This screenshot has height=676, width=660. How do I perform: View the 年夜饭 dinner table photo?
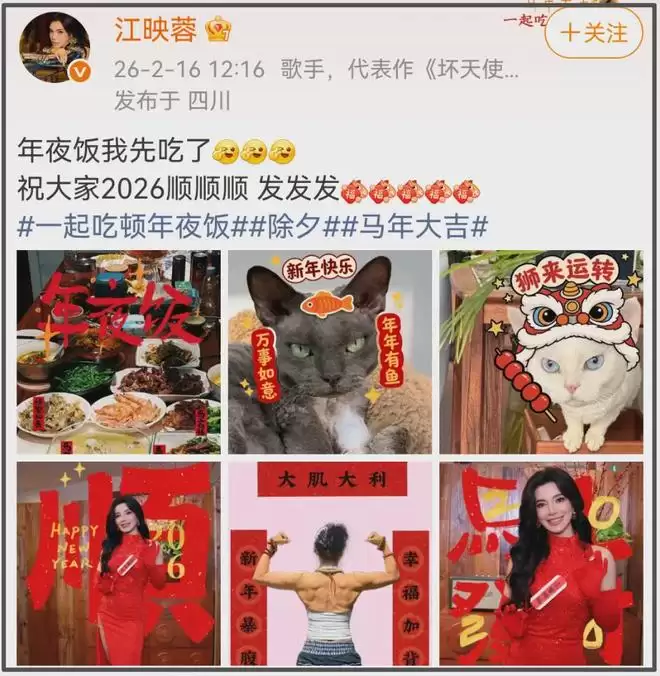118,352
